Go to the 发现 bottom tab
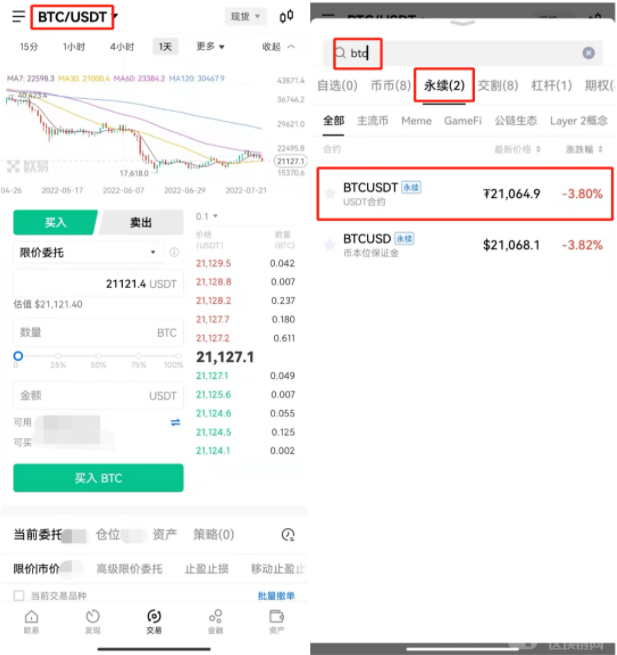The height and width of the screenshot is (655, 617). pyautogui.click(x=92, y=620)
